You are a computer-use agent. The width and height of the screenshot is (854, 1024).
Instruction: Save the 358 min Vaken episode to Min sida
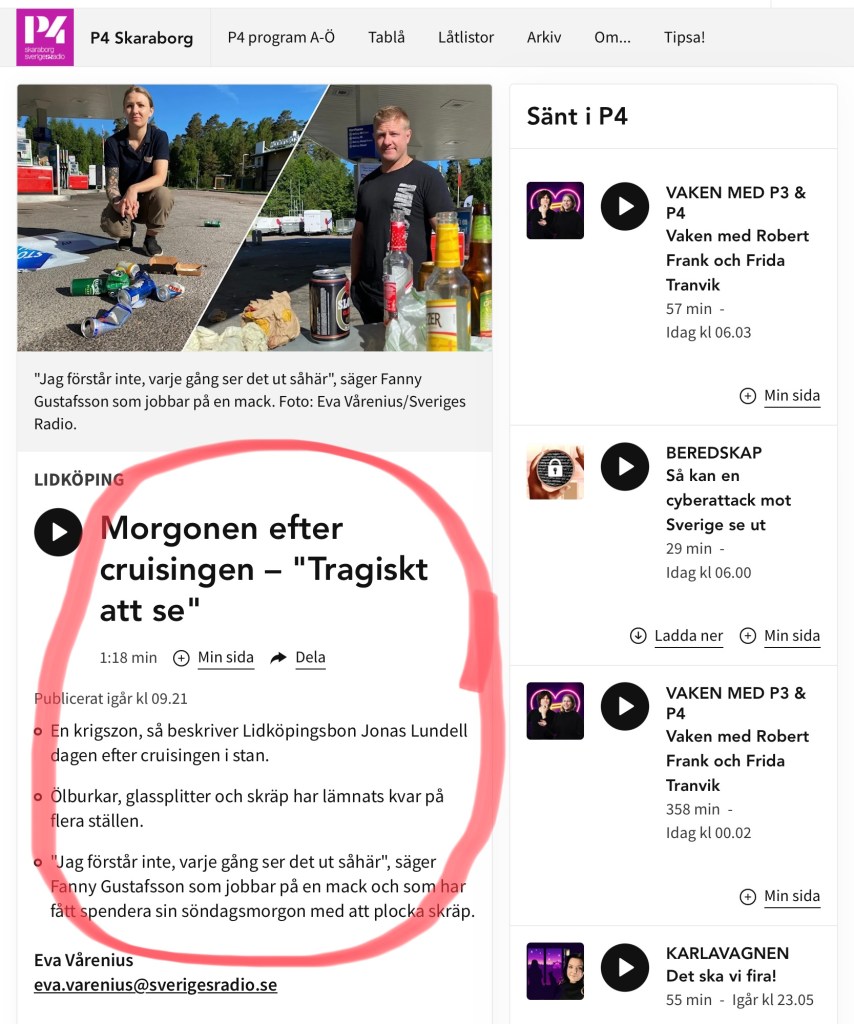781,896
